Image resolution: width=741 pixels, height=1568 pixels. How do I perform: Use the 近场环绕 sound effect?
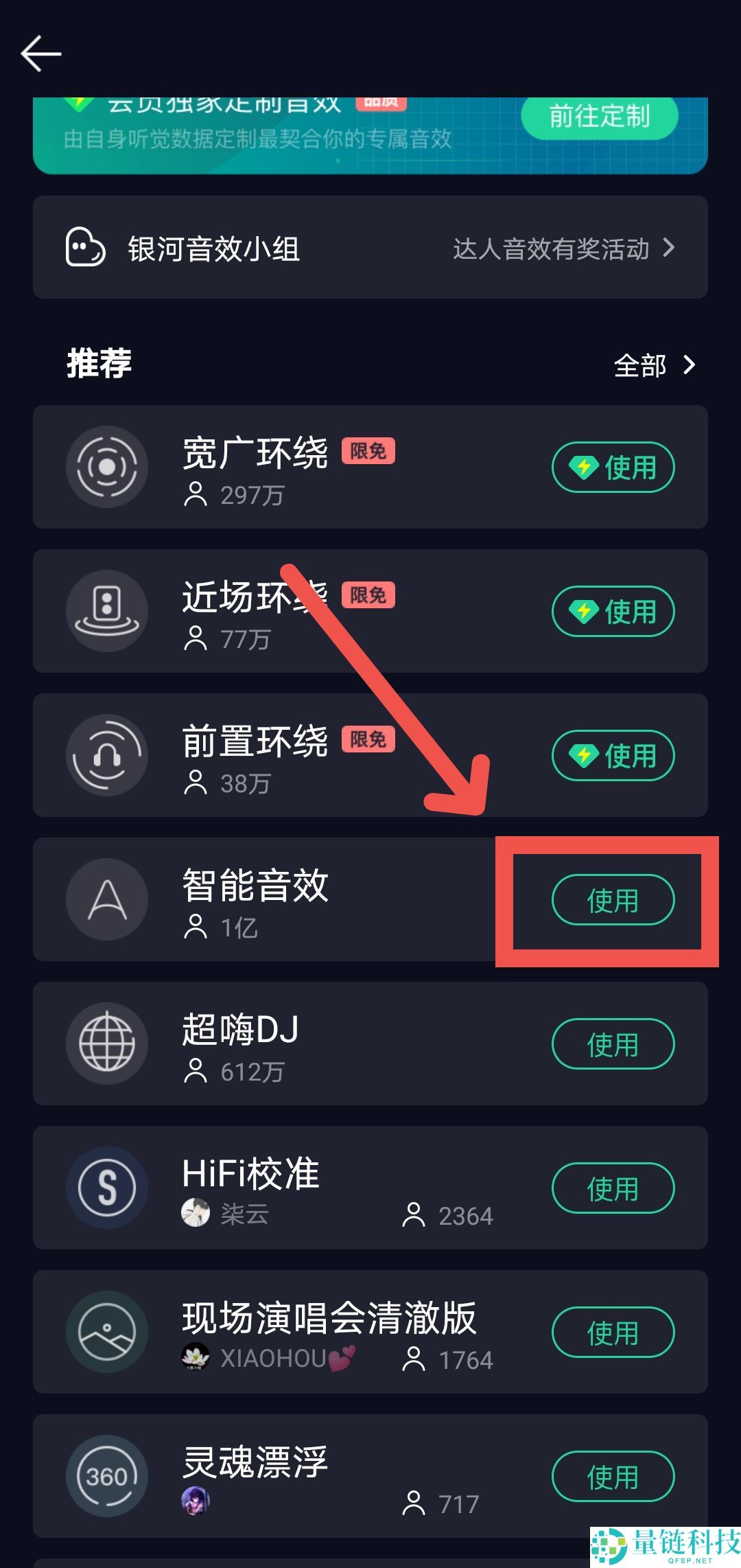coord(613,612)
